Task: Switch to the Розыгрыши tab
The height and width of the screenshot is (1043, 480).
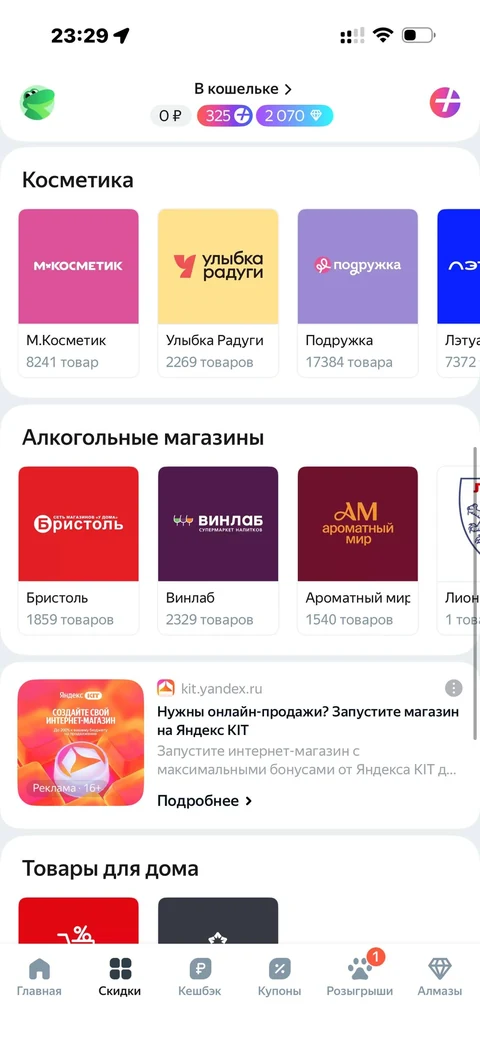Action: (360, 976)
